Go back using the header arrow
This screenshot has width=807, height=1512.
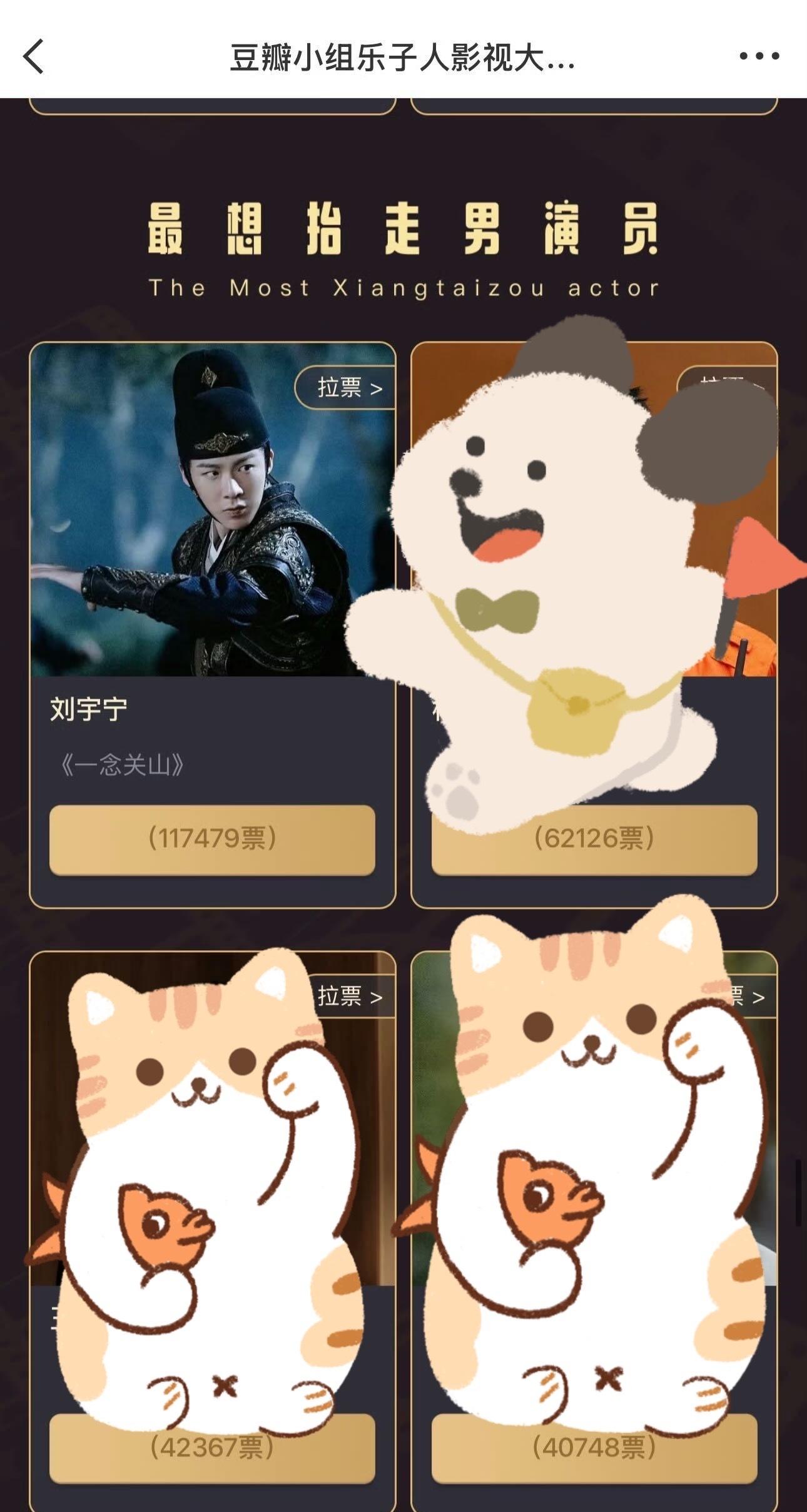coord(33,56)
